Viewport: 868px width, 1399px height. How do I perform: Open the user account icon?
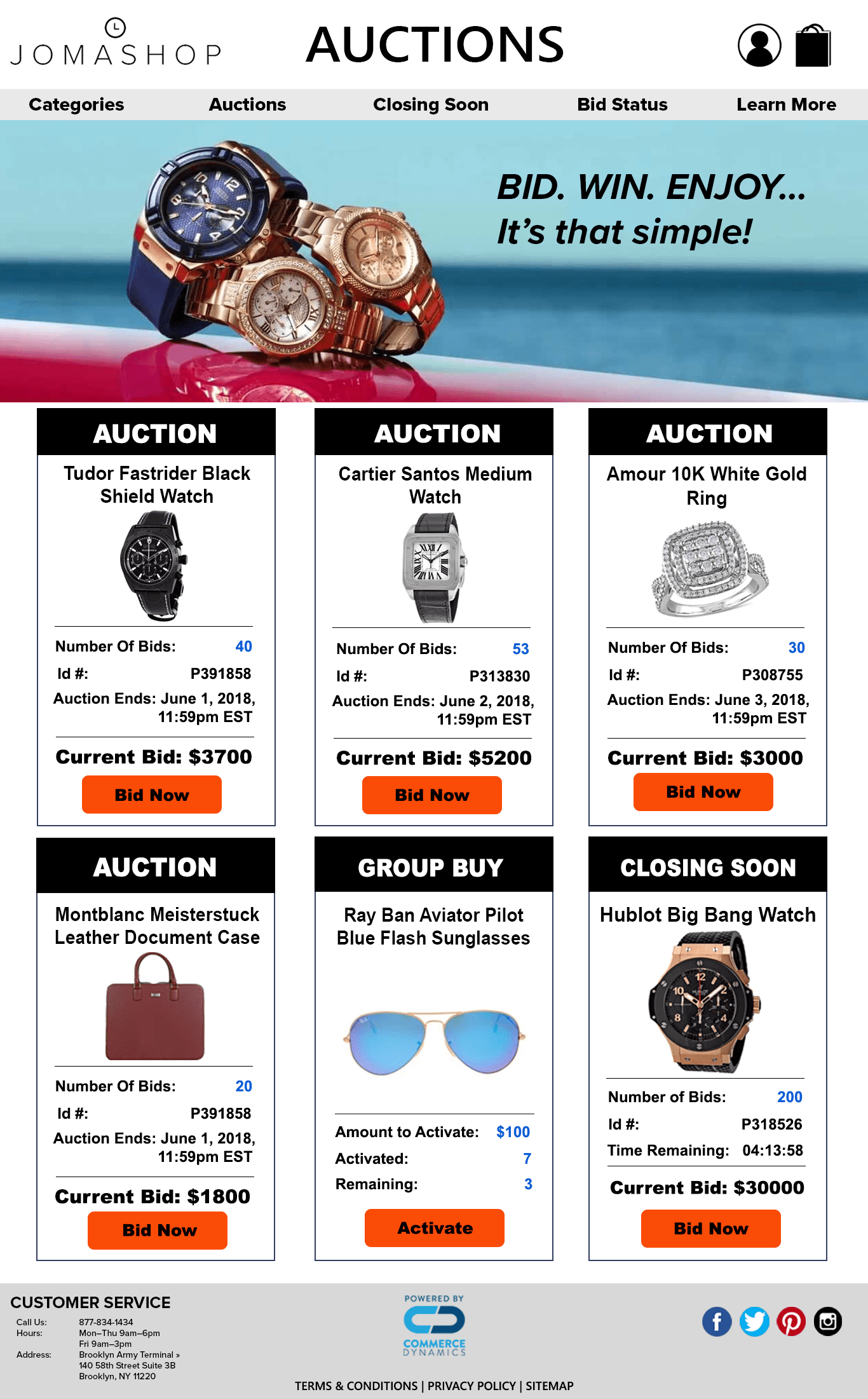[759, 45]
